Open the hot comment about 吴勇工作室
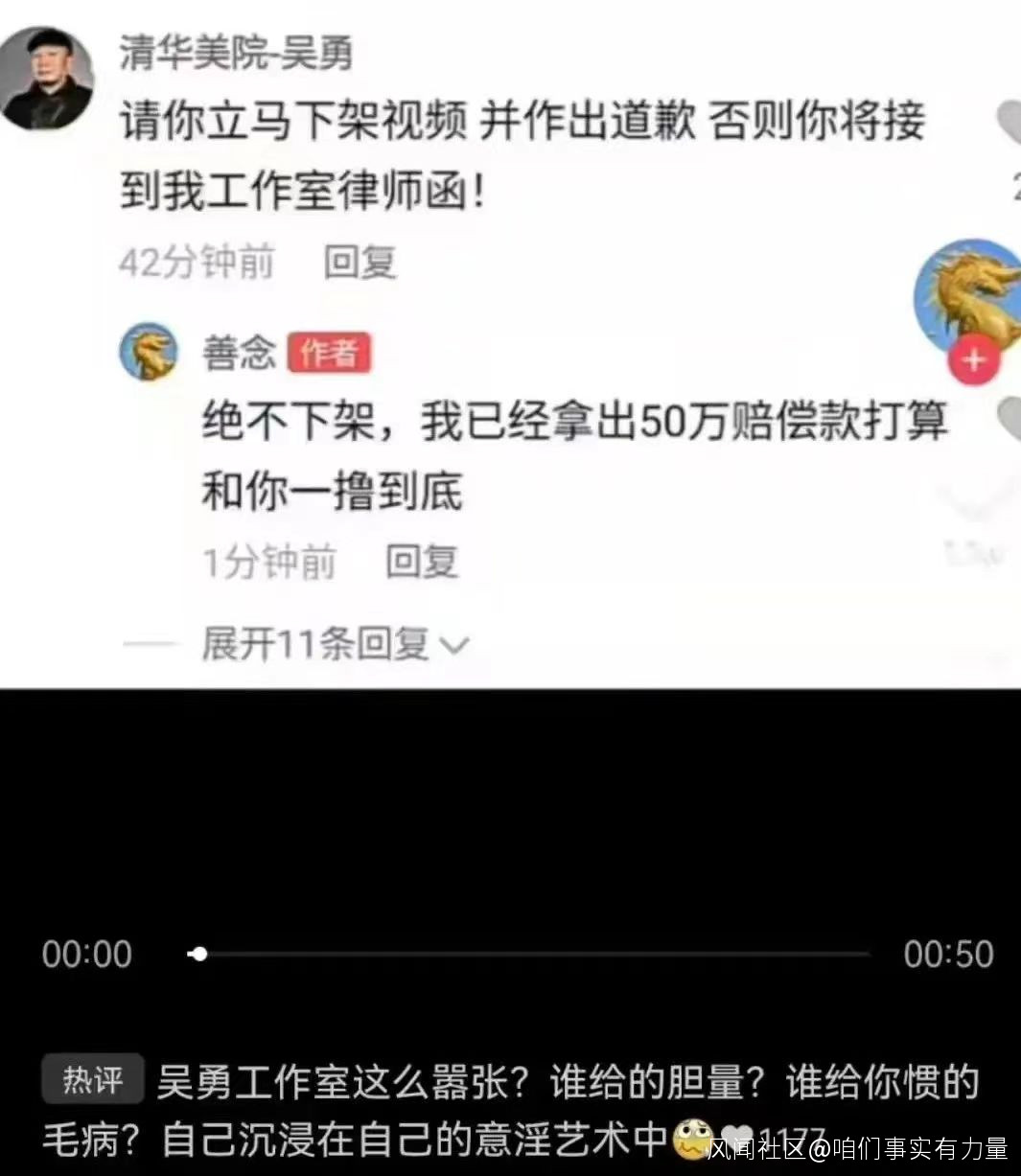Image resolution: width=1021 pixels, height=1176 pixels. [x=510, y=1111]
